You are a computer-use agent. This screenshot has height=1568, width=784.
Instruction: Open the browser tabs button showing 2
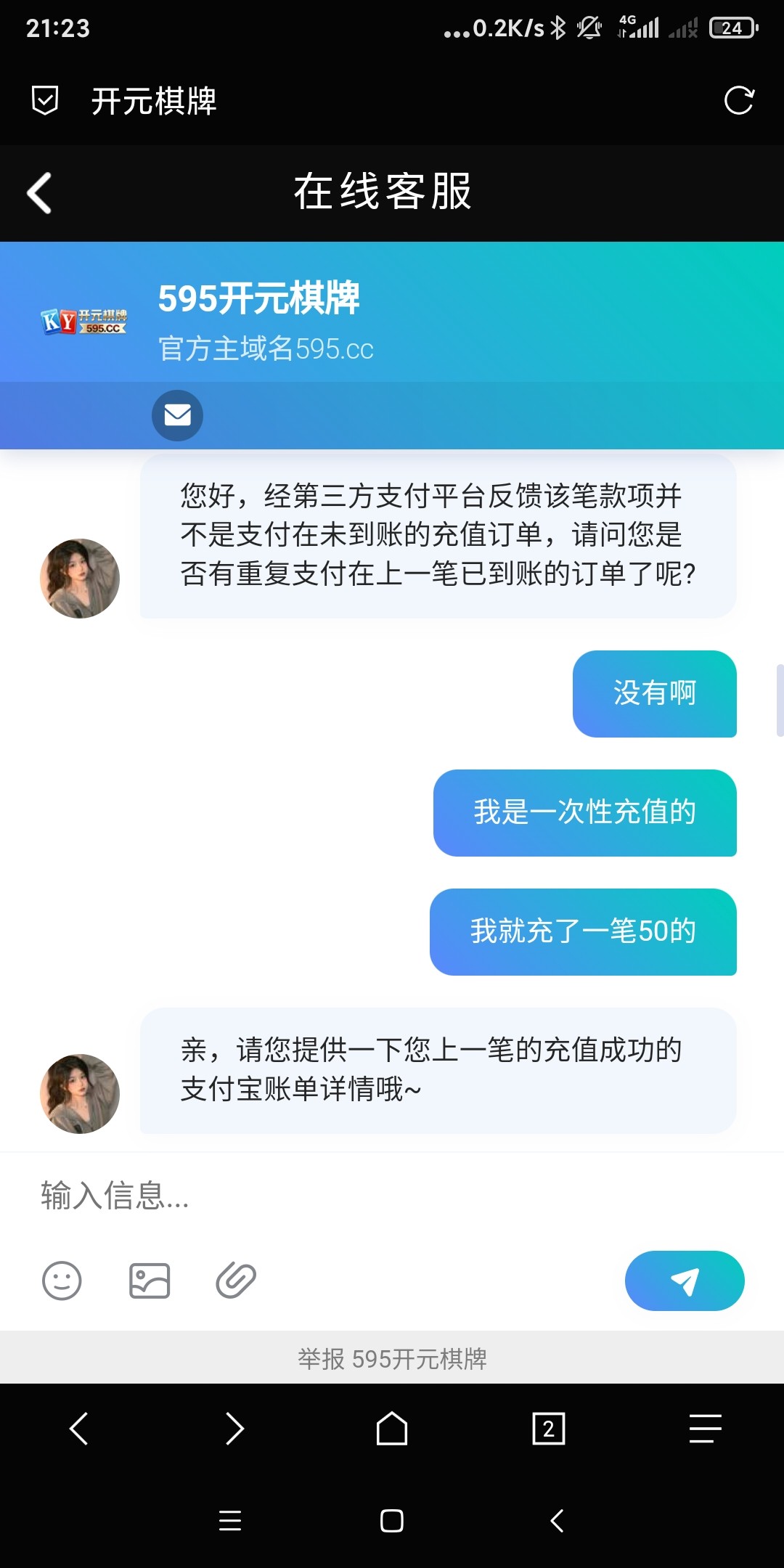[548, 1430]
